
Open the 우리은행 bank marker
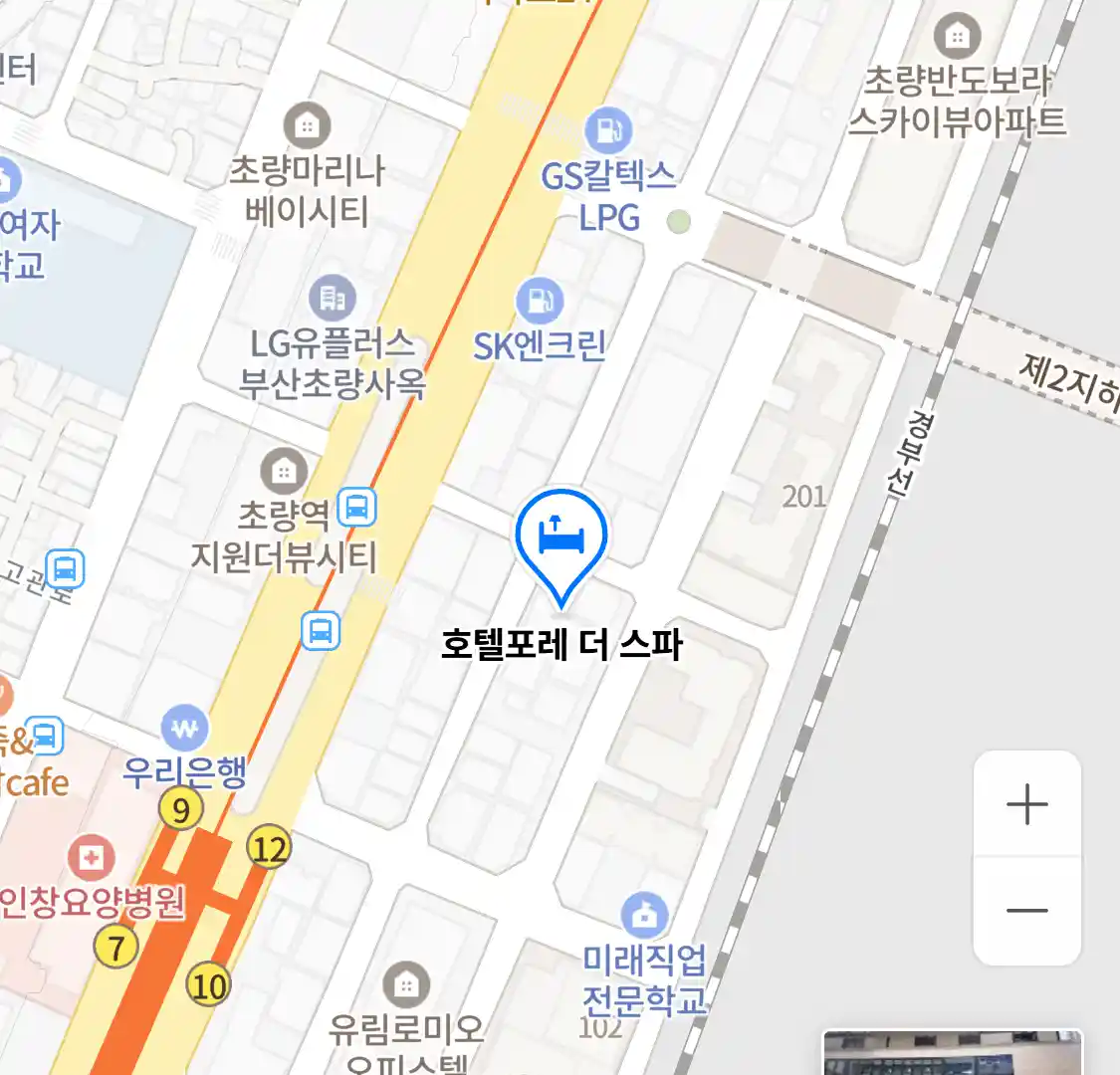pyautogui.click(x=184, y=729)
